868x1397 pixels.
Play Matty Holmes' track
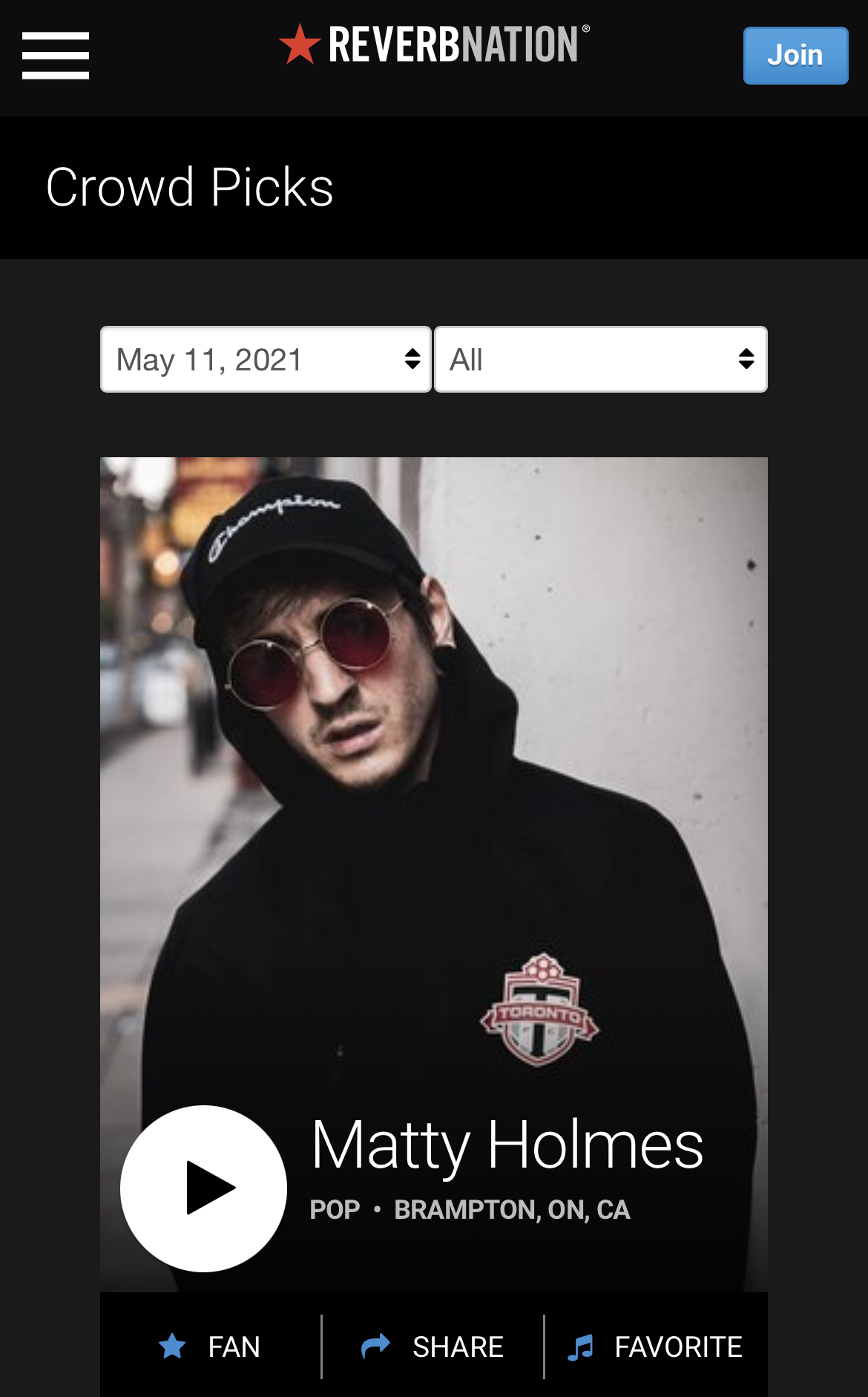pos(204,1188)
